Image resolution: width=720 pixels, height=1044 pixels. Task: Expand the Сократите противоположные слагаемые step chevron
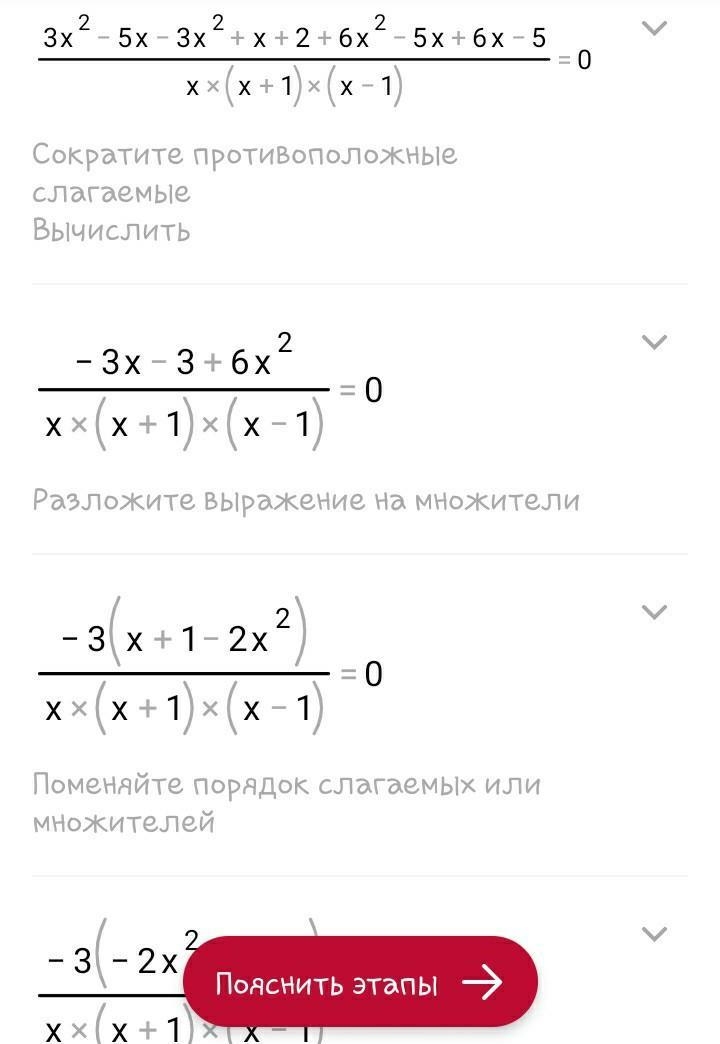pos(654,28)
